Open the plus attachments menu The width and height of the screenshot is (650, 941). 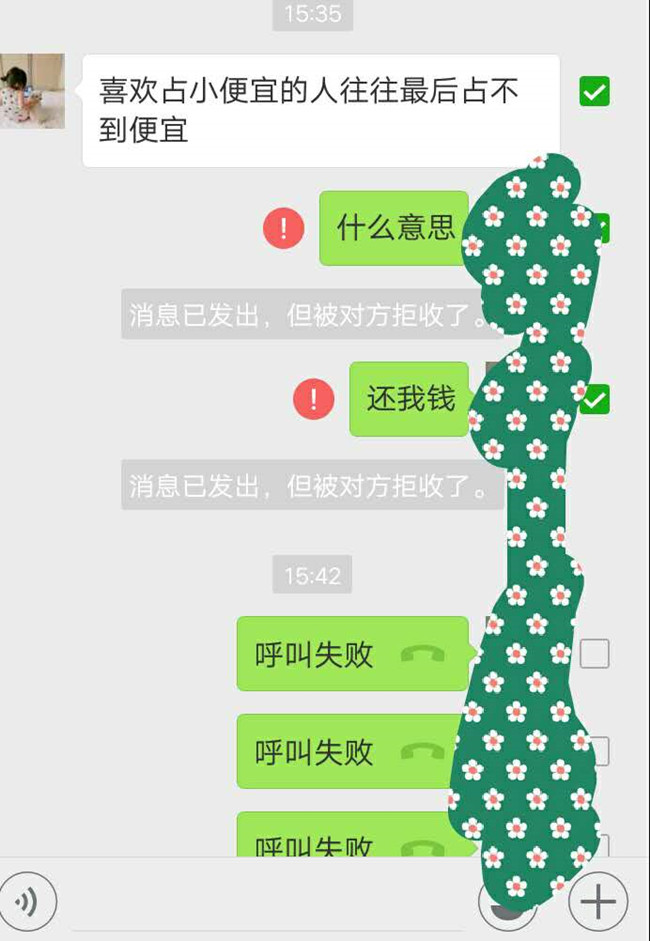click(x=598, y=902)
